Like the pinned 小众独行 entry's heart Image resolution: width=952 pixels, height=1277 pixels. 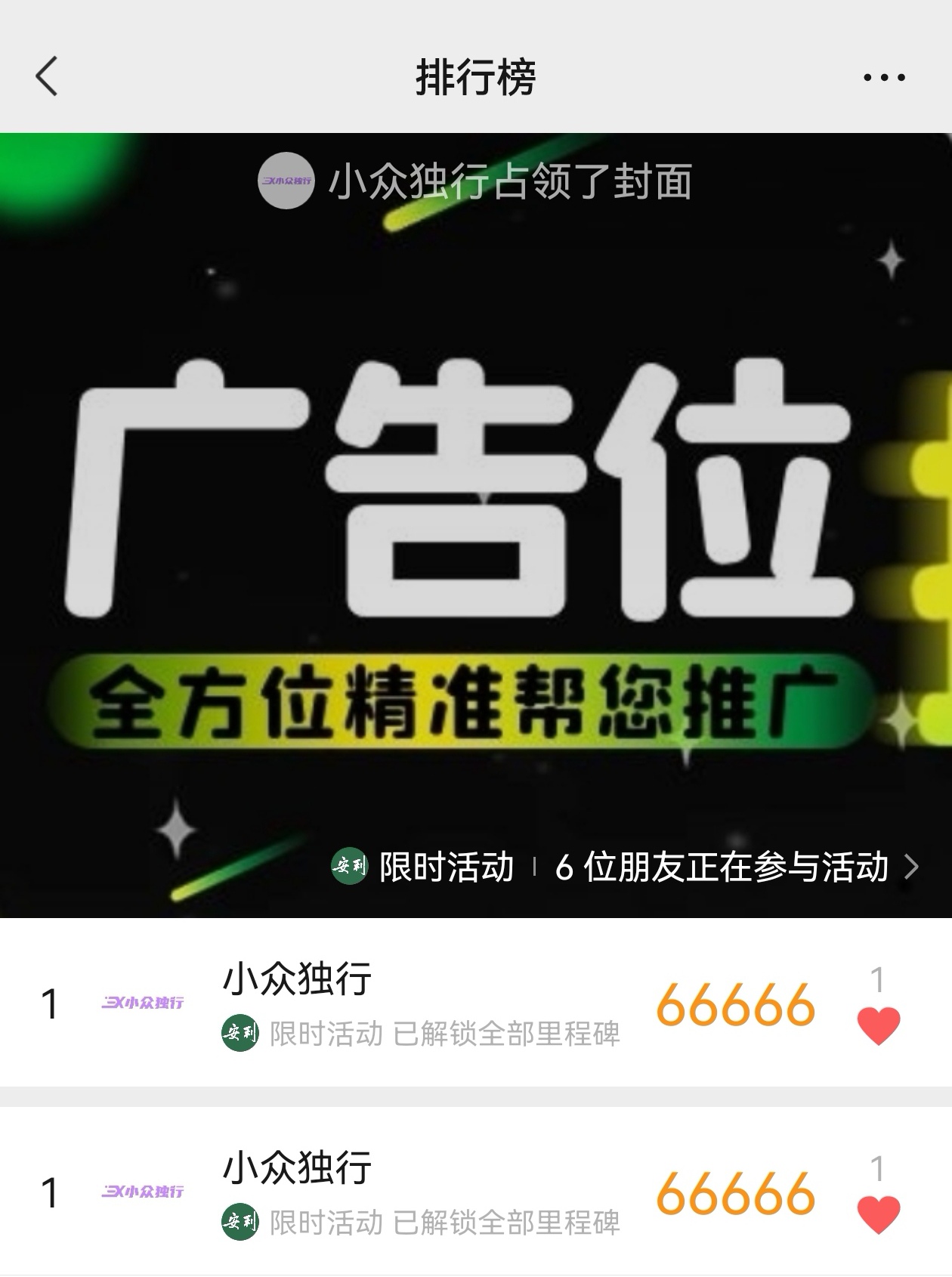point(878,1025)
